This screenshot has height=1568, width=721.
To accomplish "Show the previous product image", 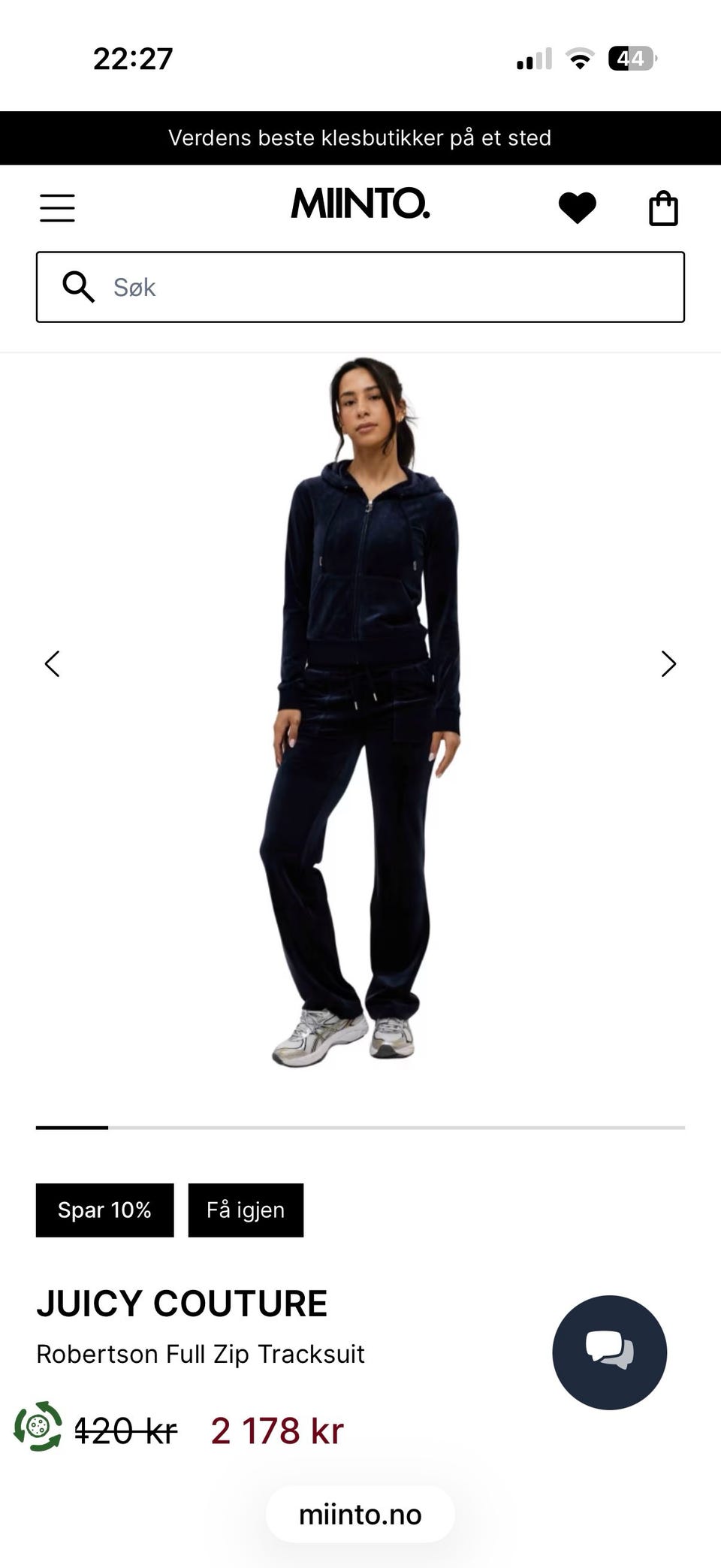I will coord(52,663).
